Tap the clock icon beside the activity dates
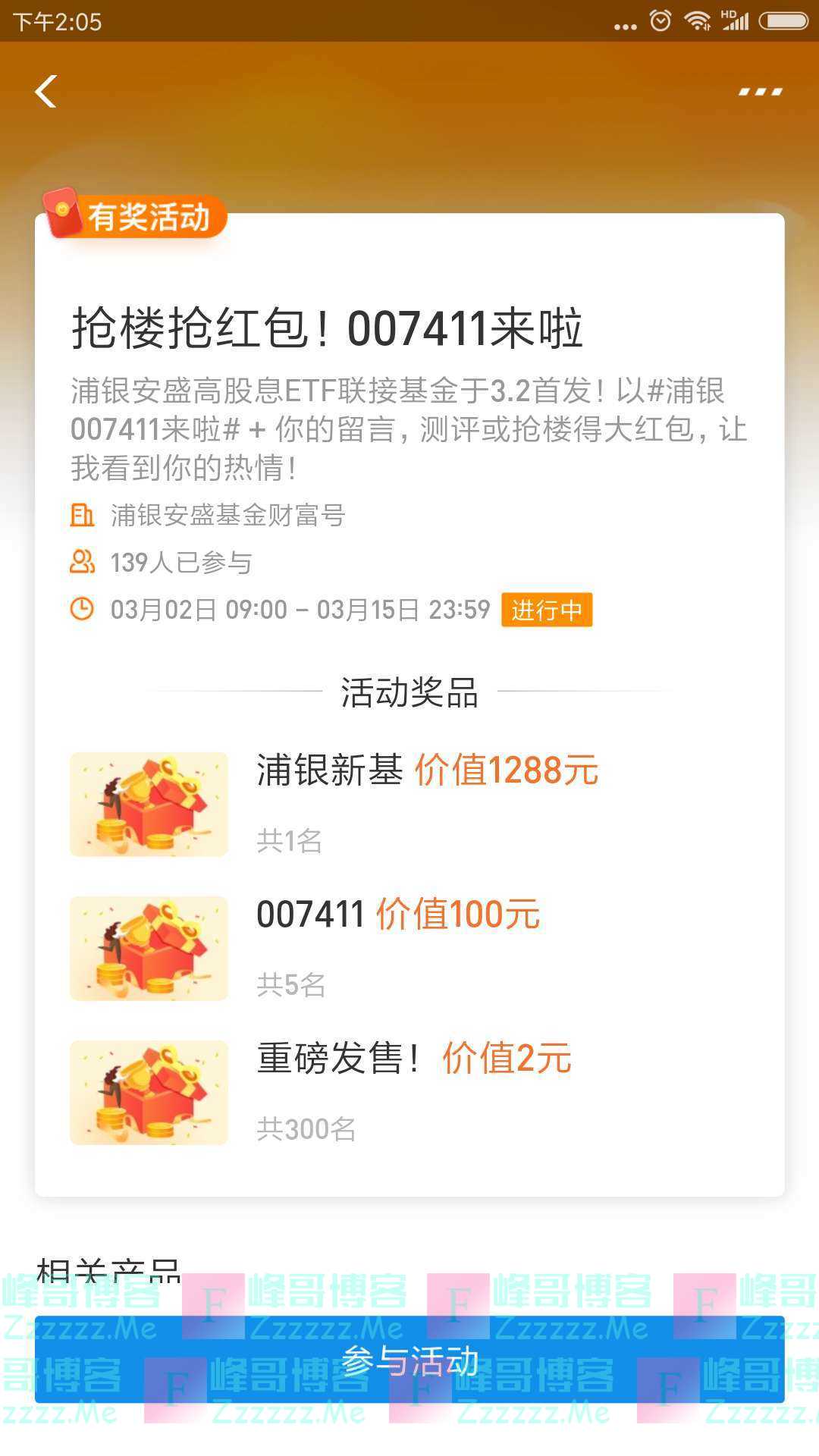Image resolution: width=819 pixels, height=1456 pixels. [83, 609]
